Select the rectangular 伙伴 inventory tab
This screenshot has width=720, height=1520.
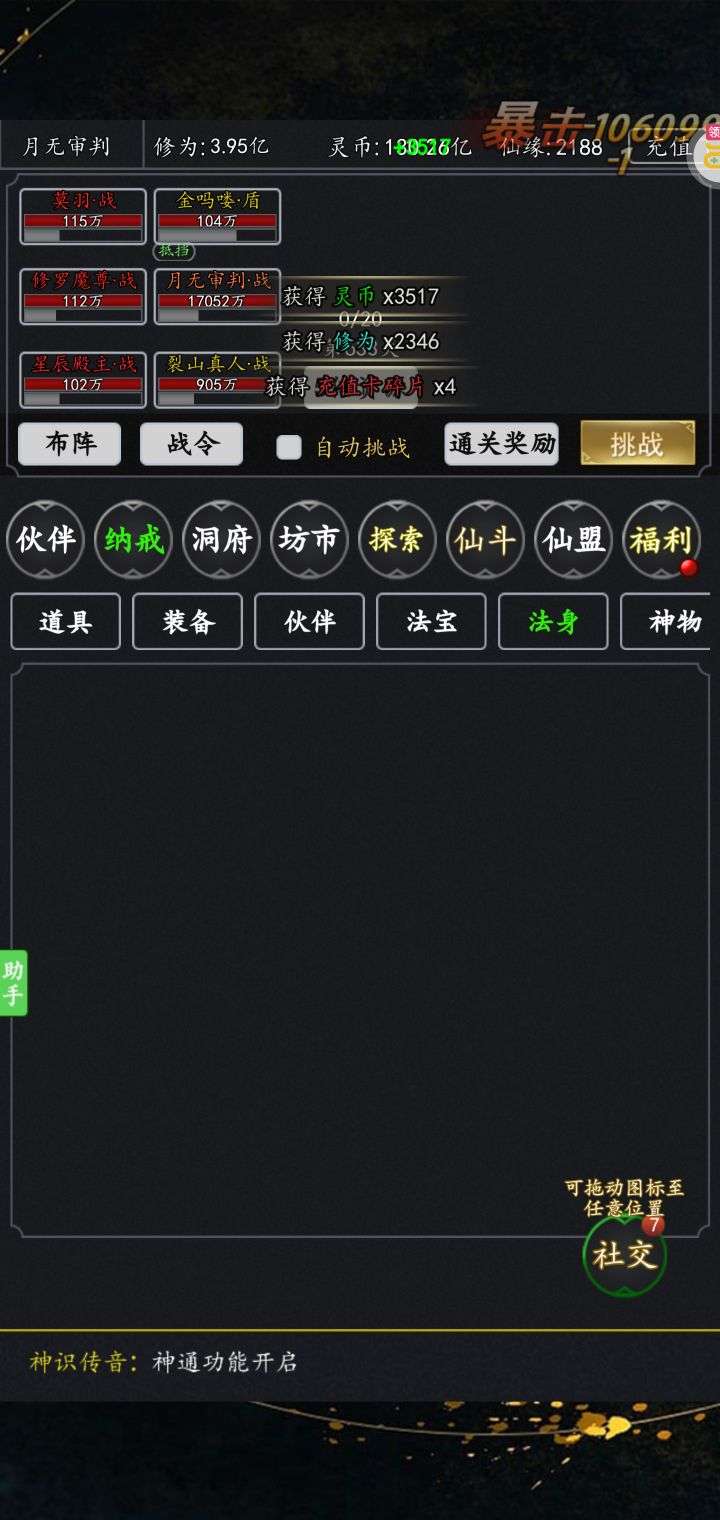310,622
